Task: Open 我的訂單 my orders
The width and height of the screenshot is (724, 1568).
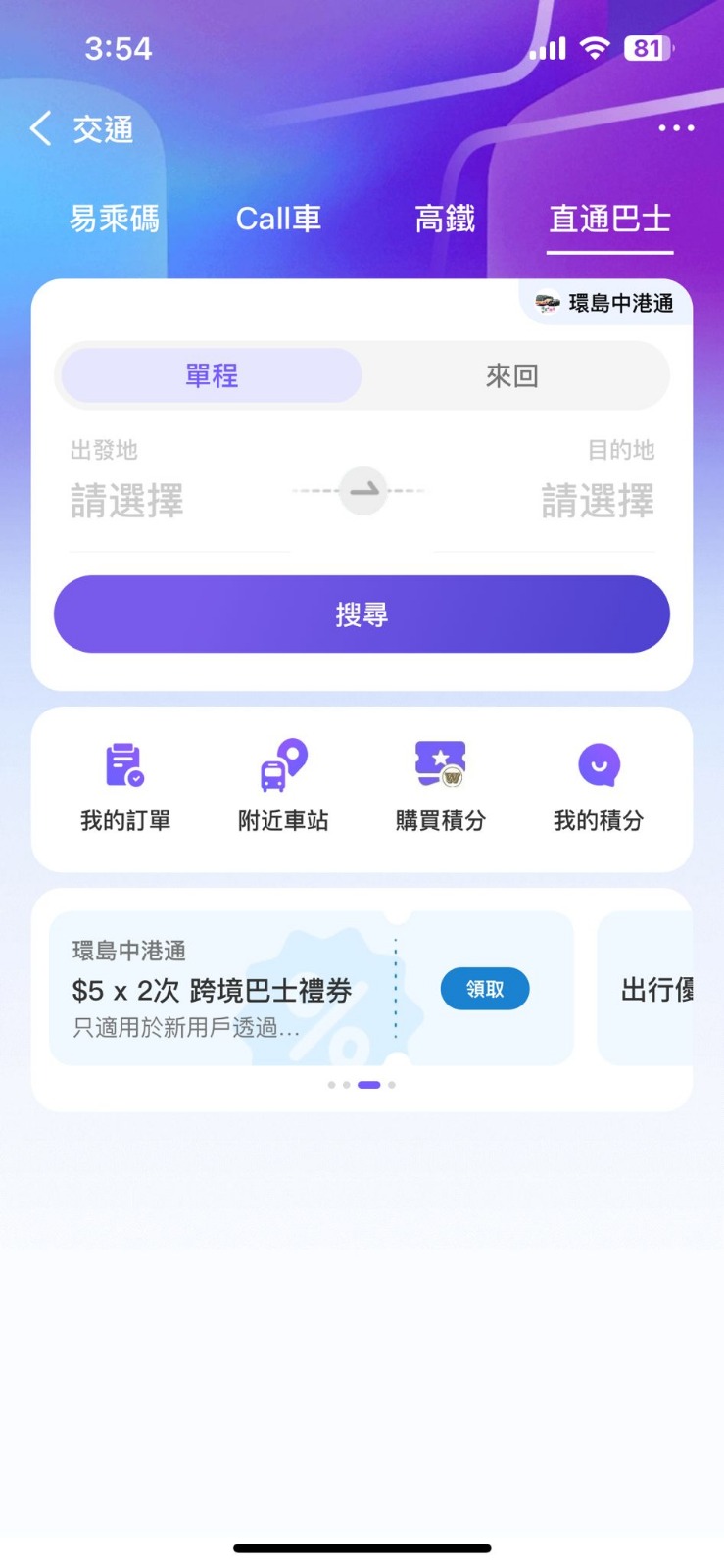Action: (x=125, y=787)
